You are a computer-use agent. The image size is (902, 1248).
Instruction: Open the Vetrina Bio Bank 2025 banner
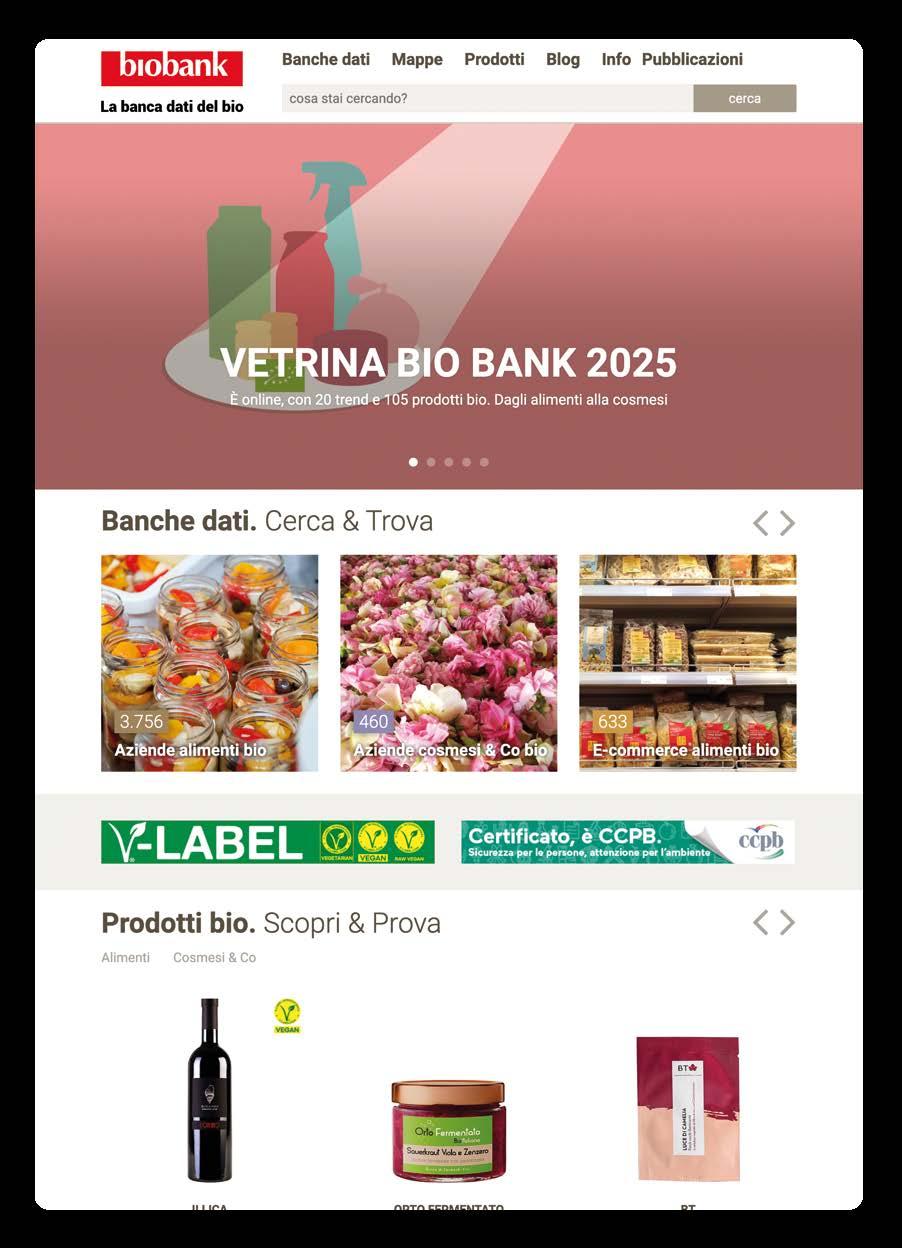[448, 363]
